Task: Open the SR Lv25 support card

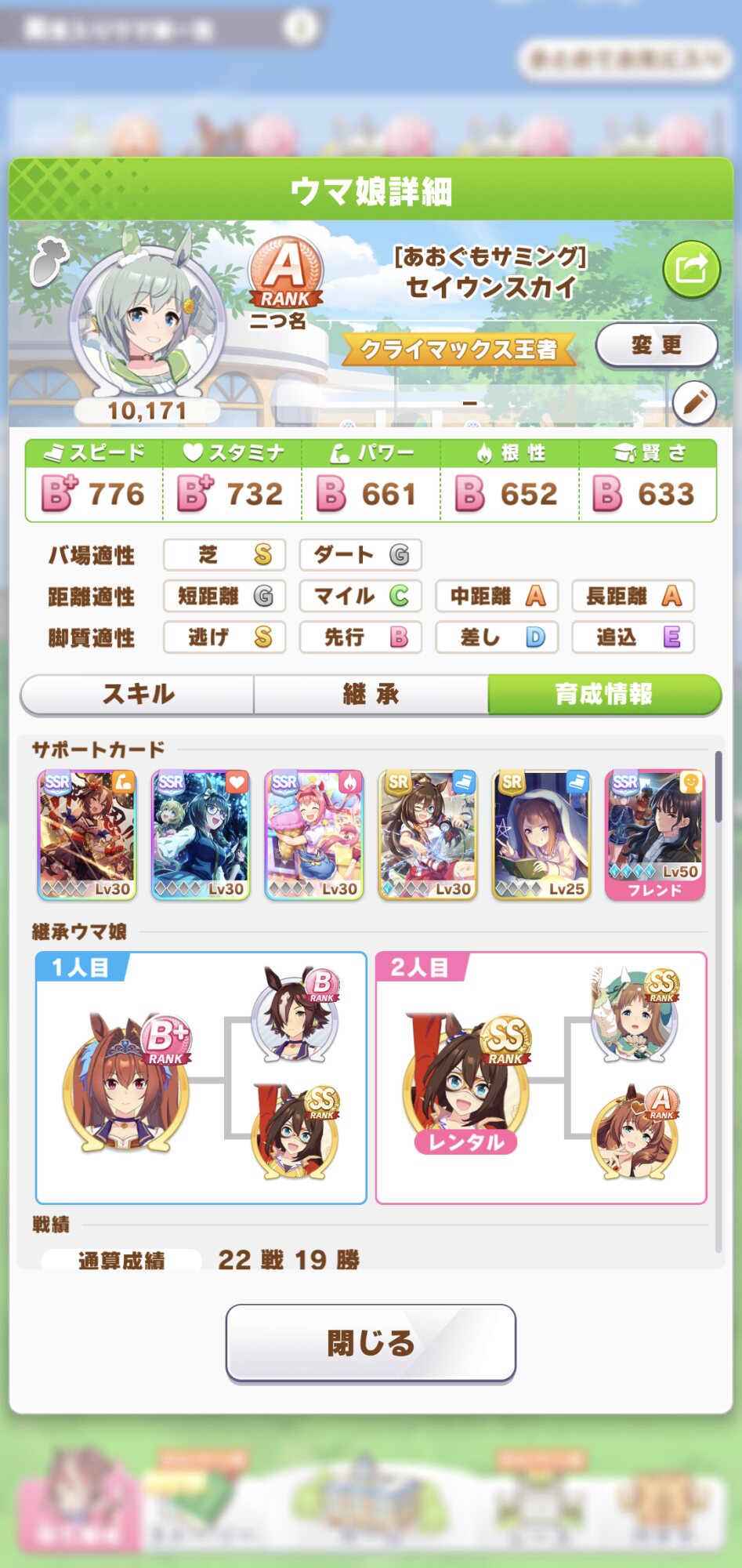Action: tap(541, 835)
